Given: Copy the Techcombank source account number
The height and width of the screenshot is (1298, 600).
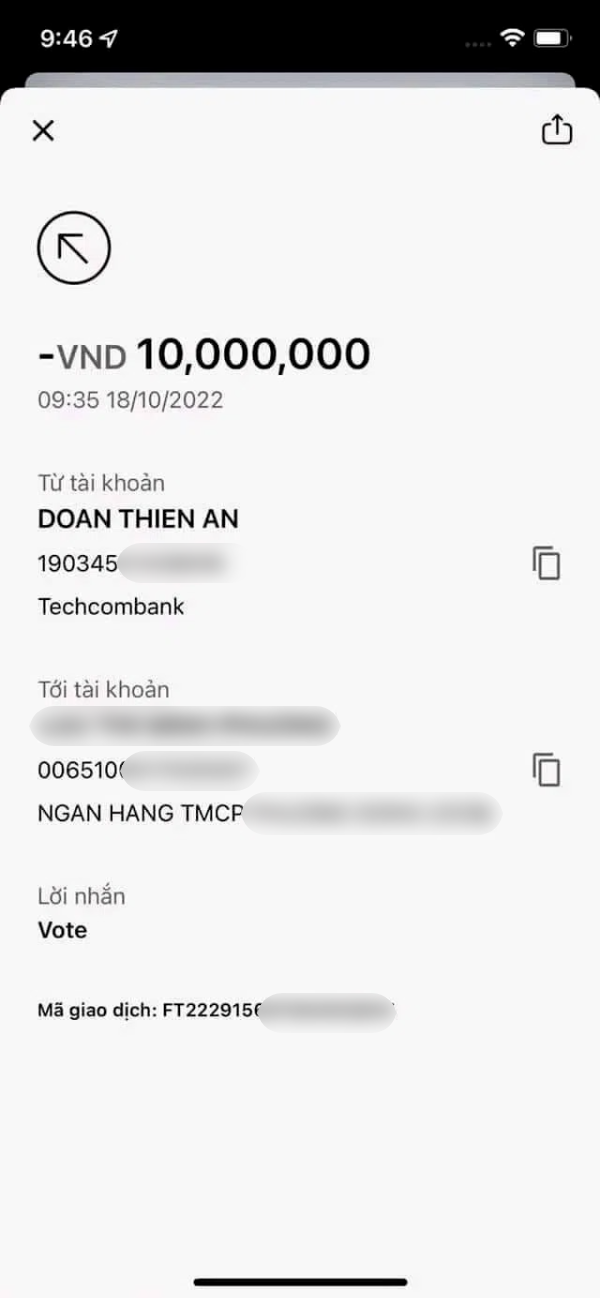Looking at the screenshot, I should [x=546, y=563].
